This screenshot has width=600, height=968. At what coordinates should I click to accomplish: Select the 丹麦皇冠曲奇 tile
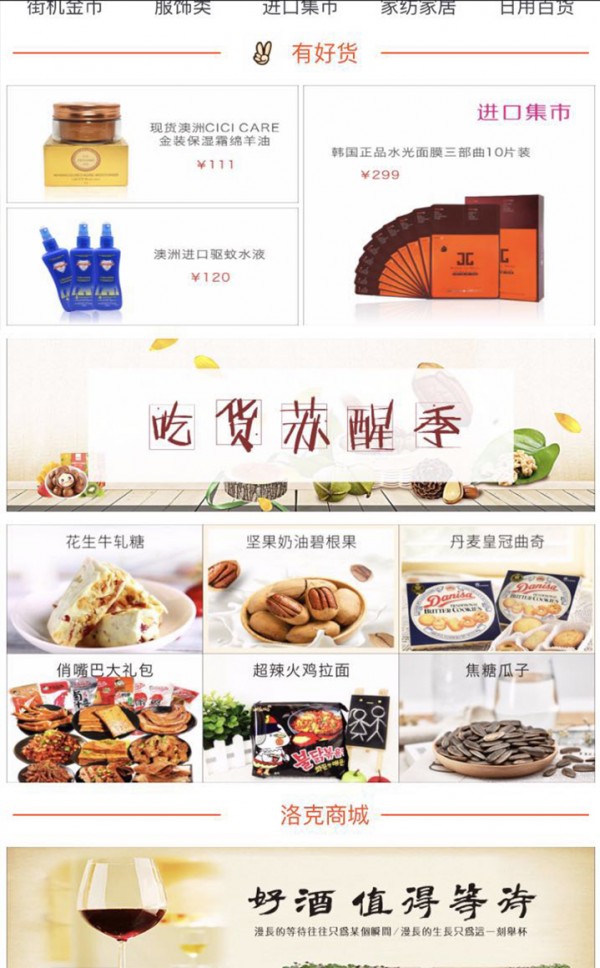click(497, 589)
